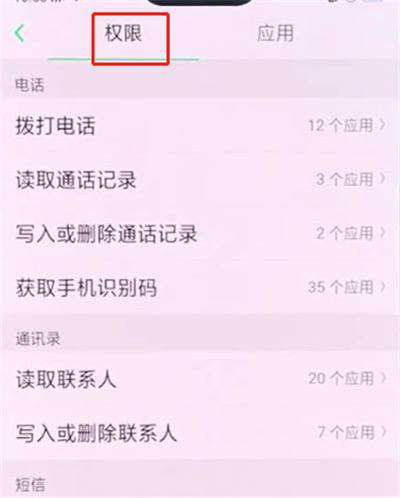Switch to the 应用 tab
Screen dimensions: 400x498
275,34
